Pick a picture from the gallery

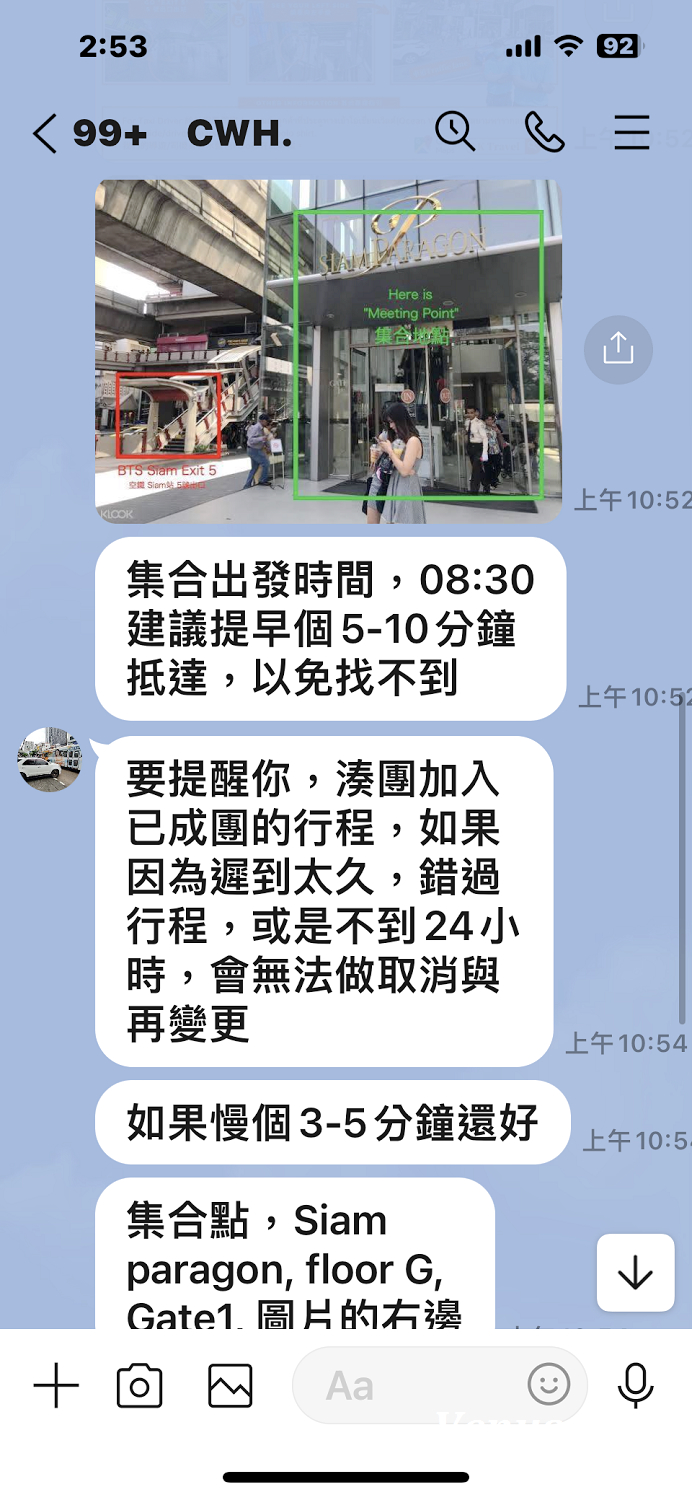[x=230, y=1386]
